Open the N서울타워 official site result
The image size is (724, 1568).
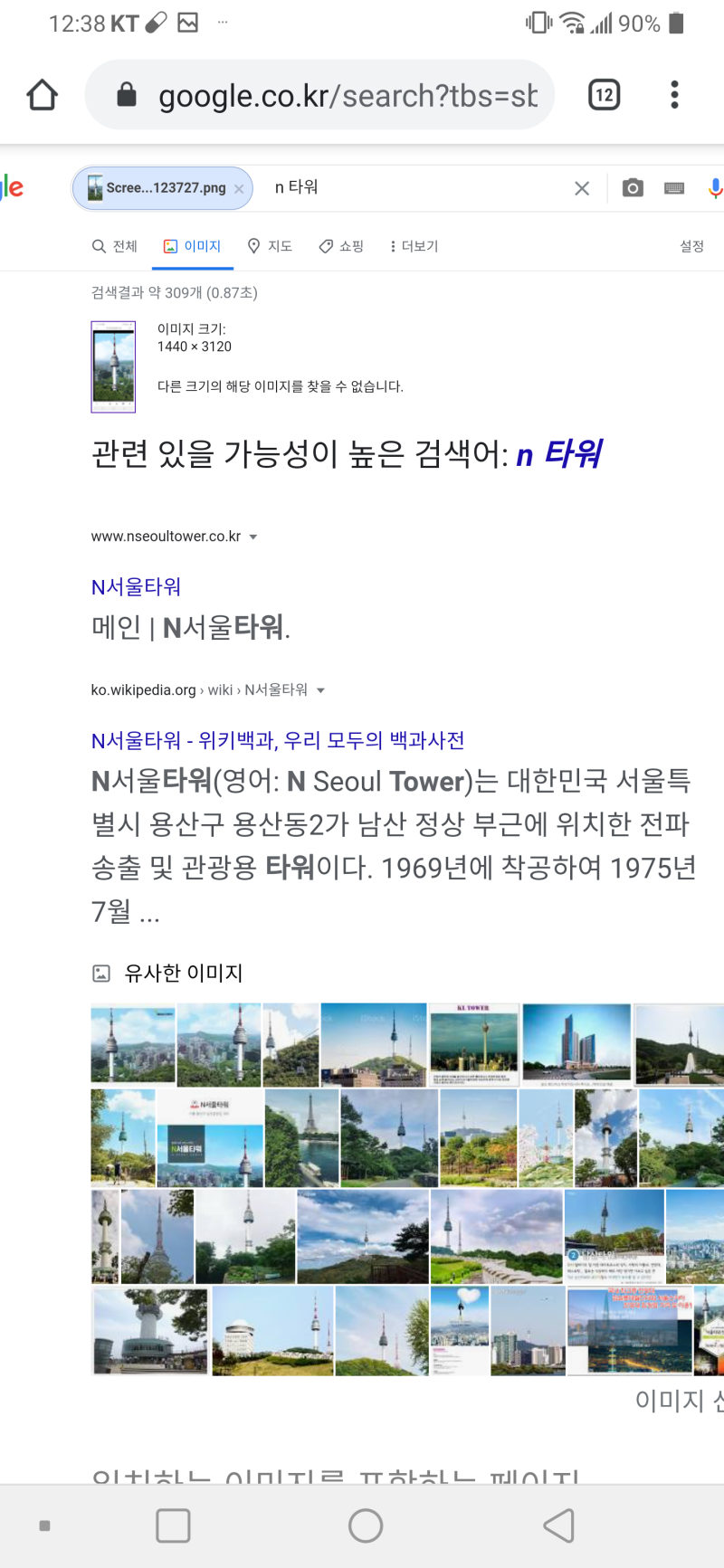(136, 586)
